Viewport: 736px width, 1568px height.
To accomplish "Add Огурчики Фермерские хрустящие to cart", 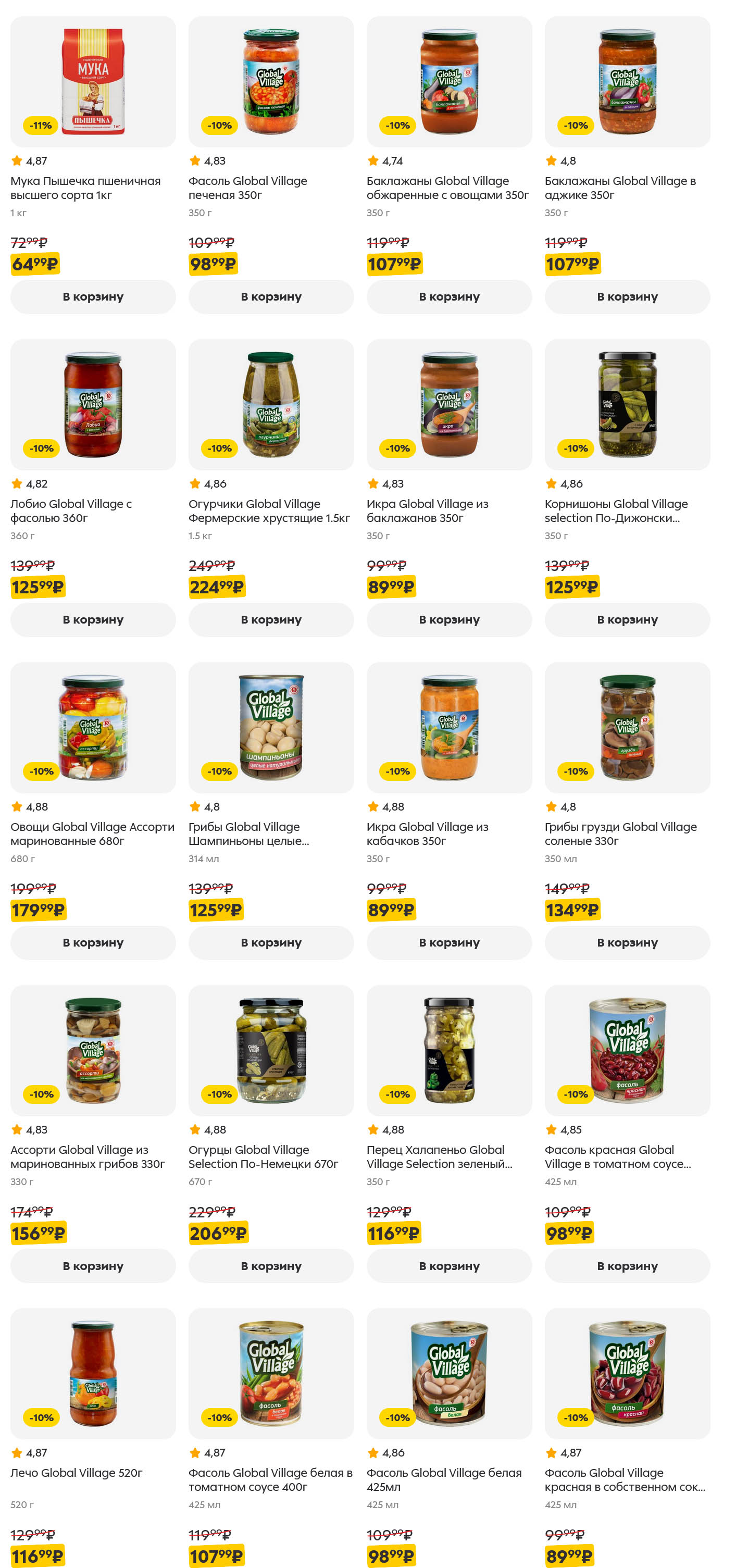I will (x=271, y=620).
